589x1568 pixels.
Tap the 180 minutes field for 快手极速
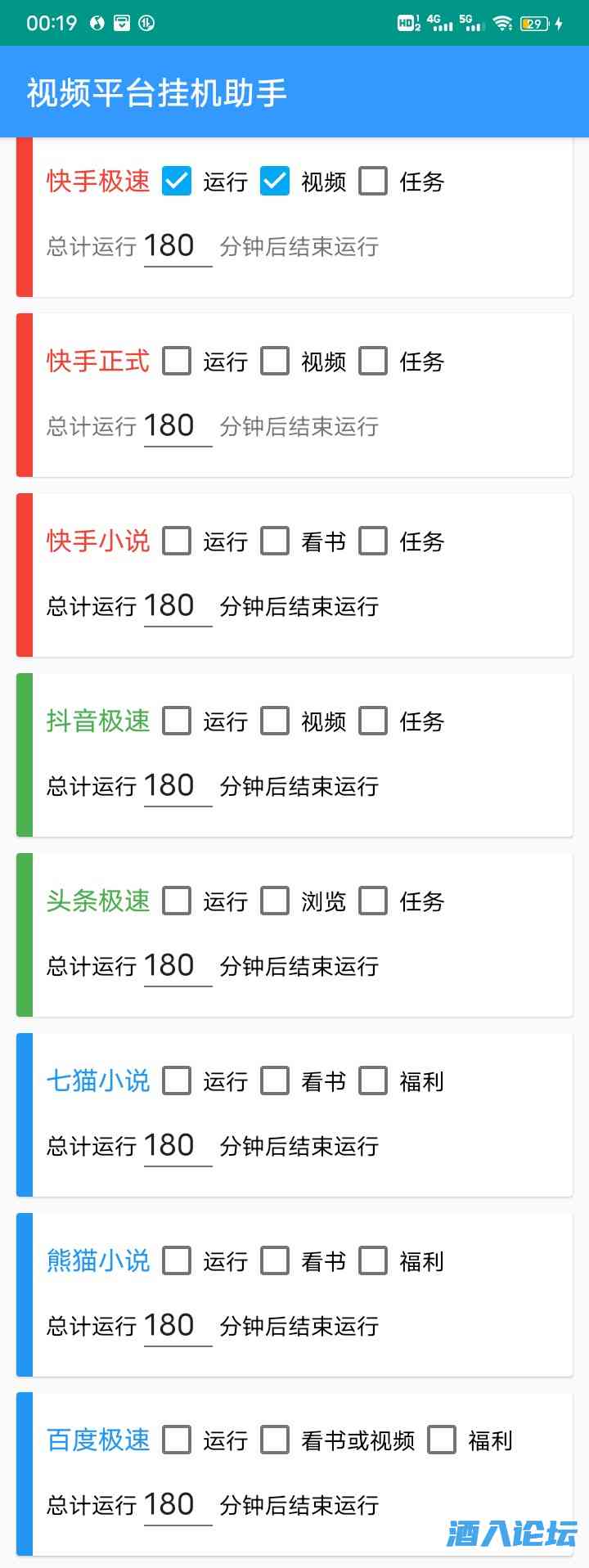click(172, 245)
